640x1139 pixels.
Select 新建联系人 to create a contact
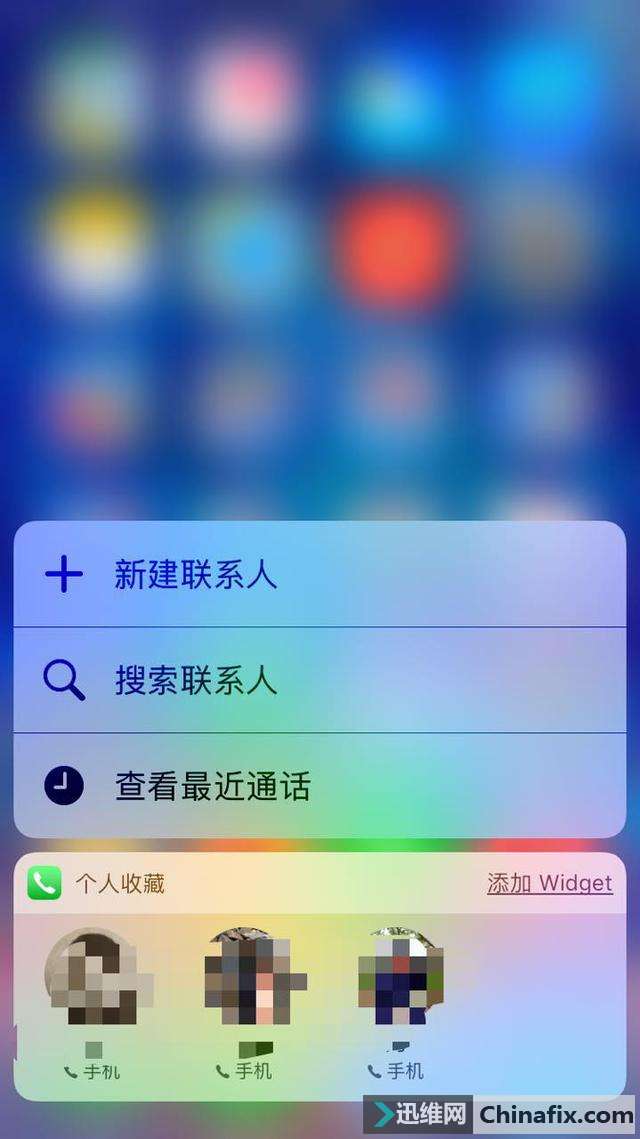tap(318, 575)
